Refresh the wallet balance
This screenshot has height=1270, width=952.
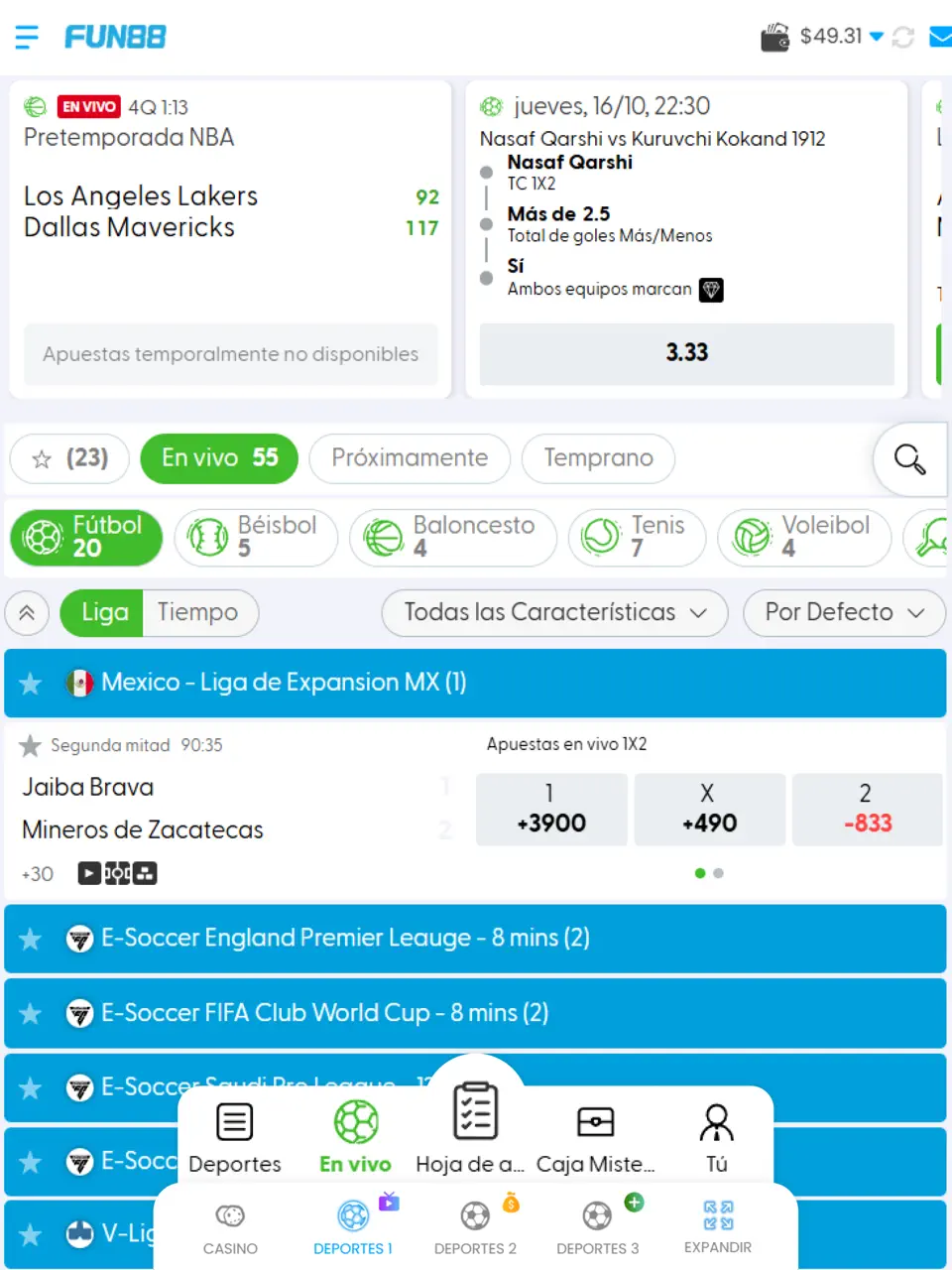tap(902, 38)
